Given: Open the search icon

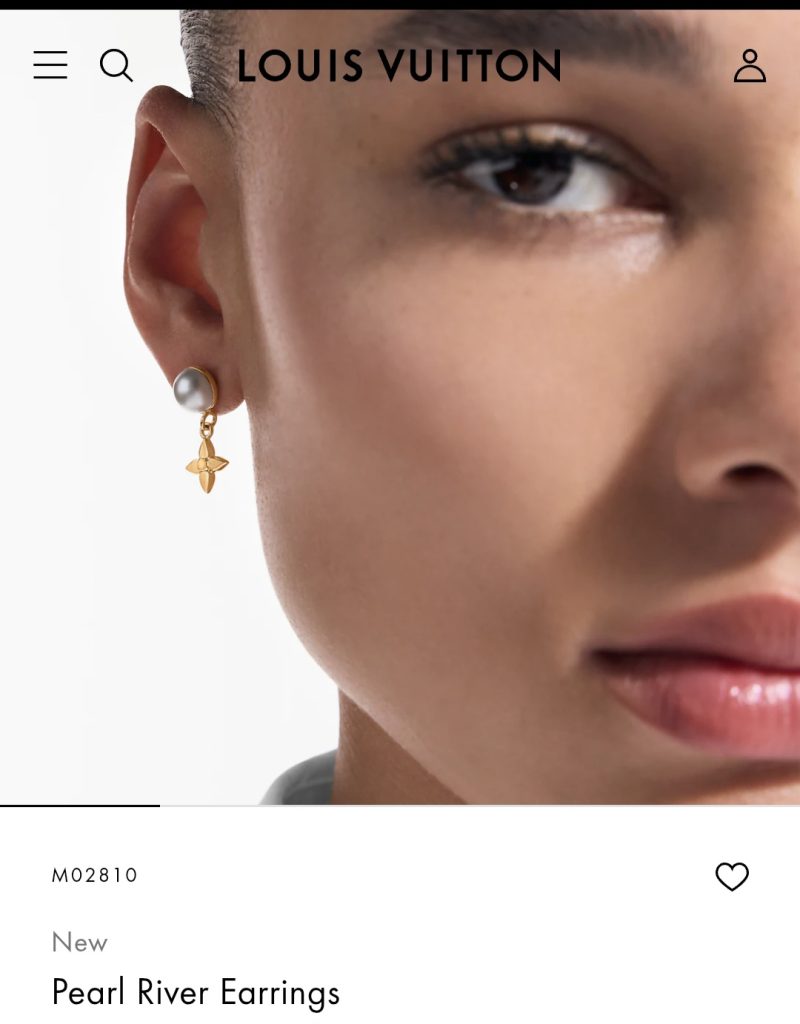Looking at the screenshot, I should coord(116,66).
